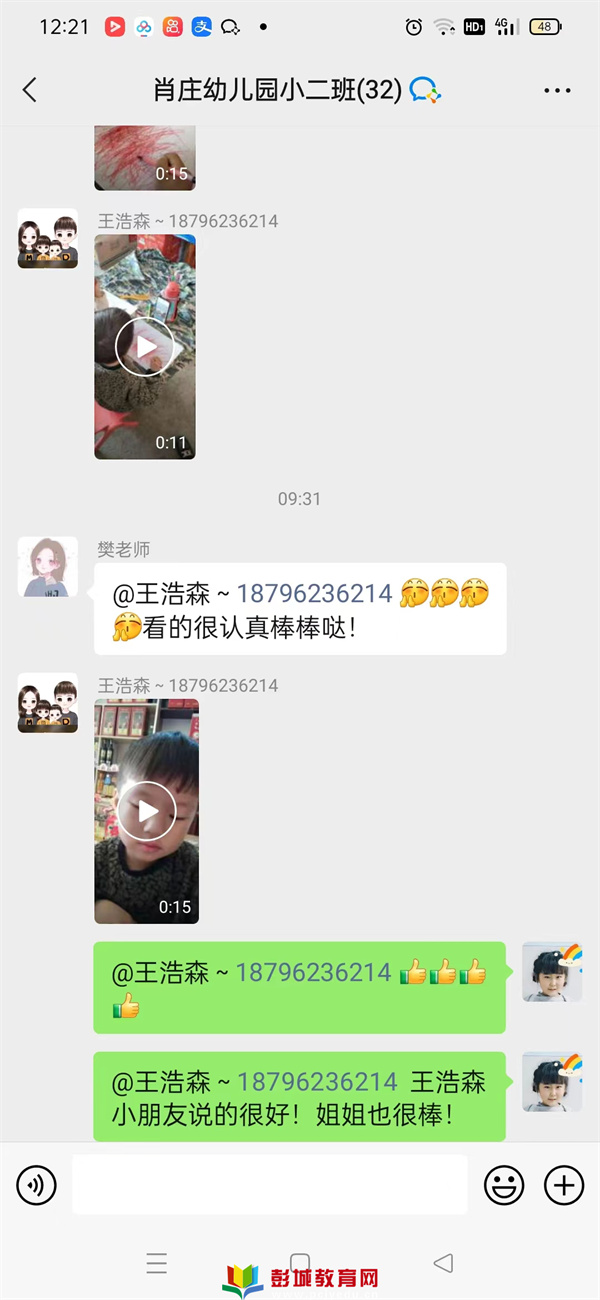This screenshot has height=1300, width=600.
Task: Open recent apps from navigation bar
Action: tap(156, 1263)
